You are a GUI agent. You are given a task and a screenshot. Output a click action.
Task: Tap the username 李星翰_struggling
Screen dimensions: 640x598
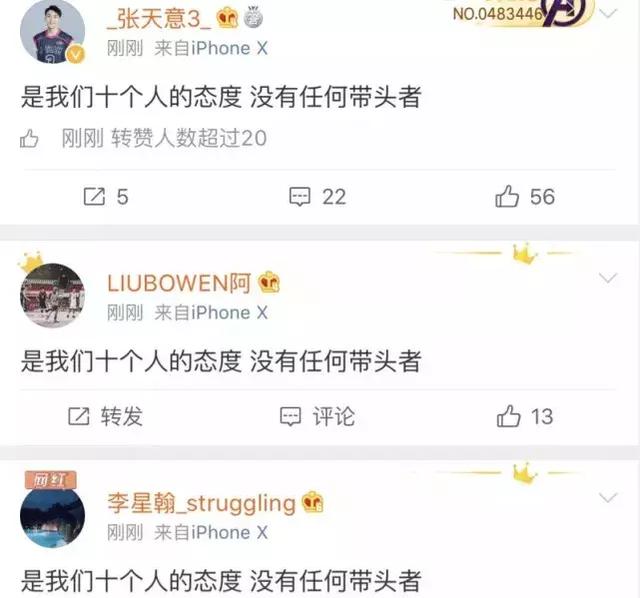coord(201,502)
